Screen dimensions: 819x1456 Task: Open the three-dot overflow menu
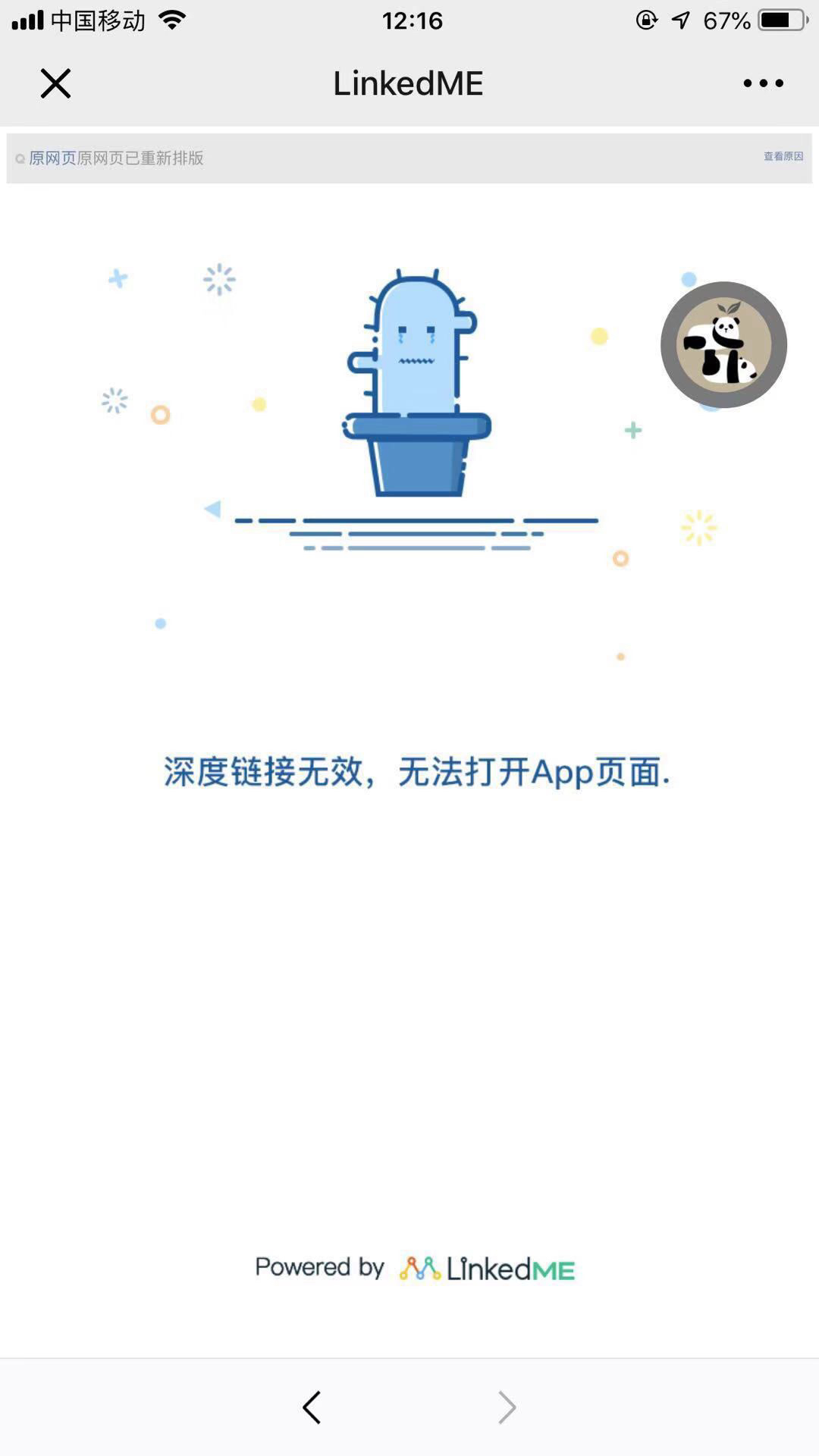point(763,83)
